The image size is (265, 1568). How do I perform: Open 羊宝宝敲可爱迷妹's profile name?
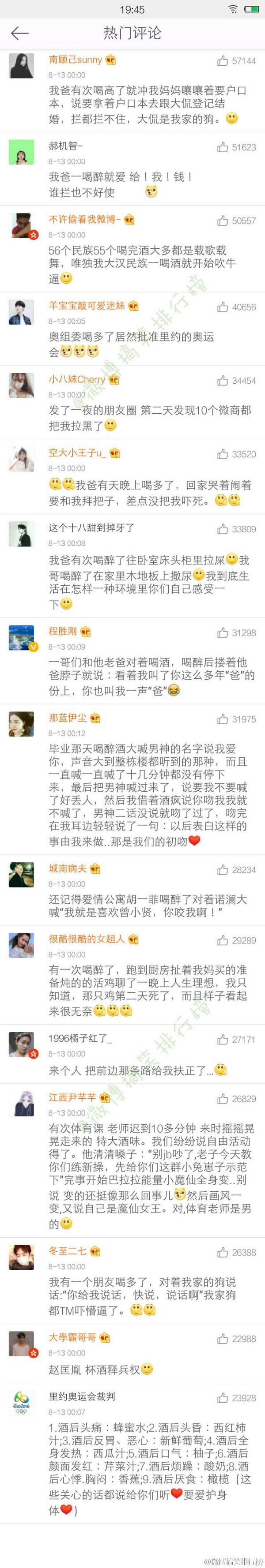pos(87,306)
